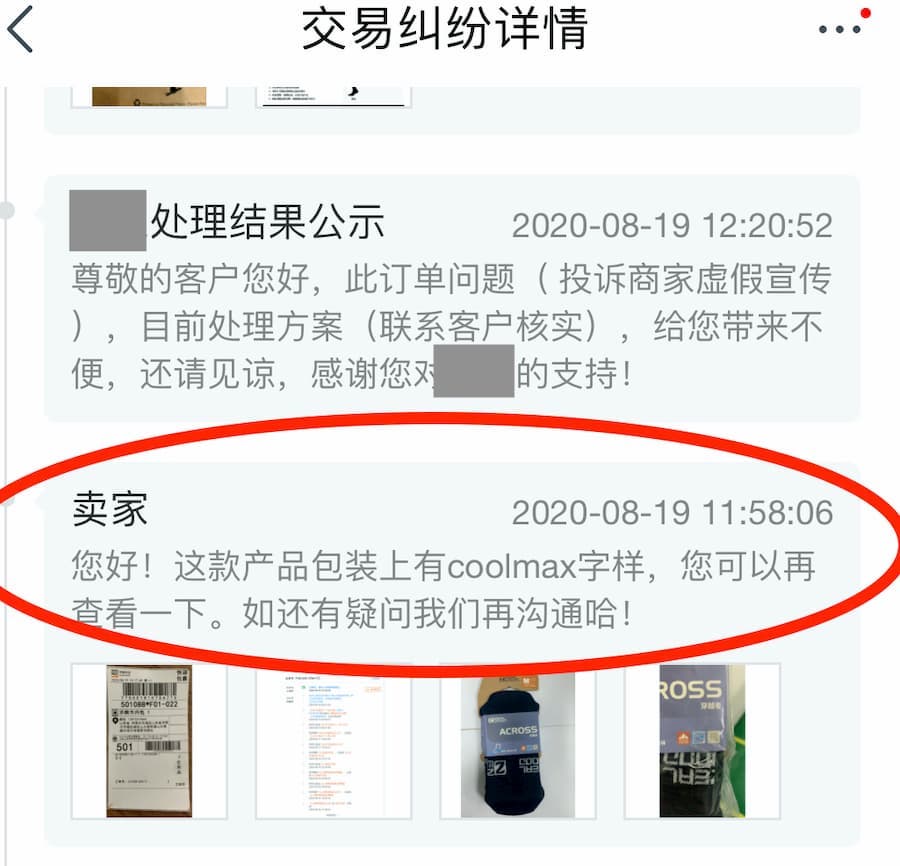Go back from the dispute details page
This screenshot has height=866, width=900.
pos(22,29)
